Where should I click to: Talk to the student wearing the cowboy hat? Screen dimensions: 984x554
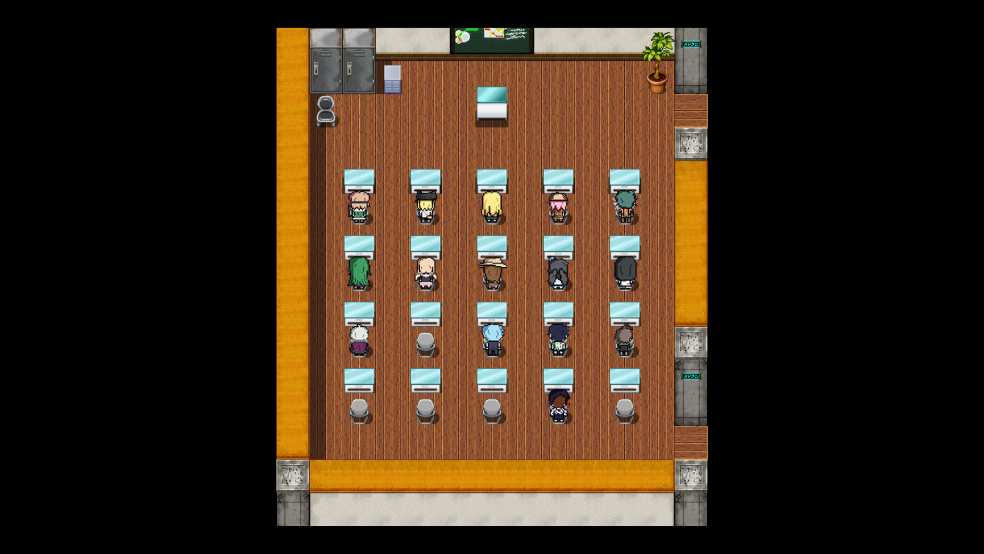pyautogui.click(x=492, y=272)
